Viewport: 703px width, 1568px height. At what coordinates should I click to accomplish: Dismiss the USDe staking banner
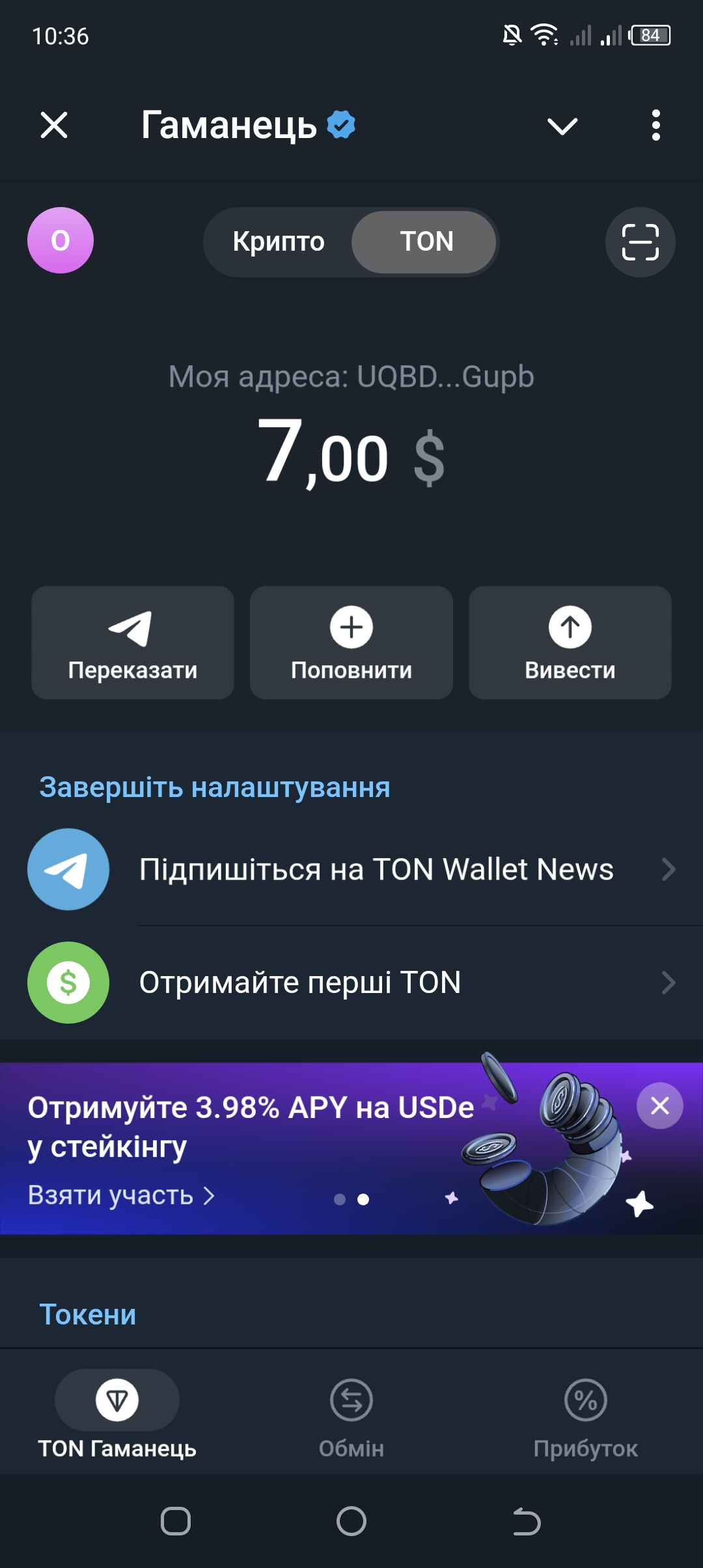(659, 1106)
